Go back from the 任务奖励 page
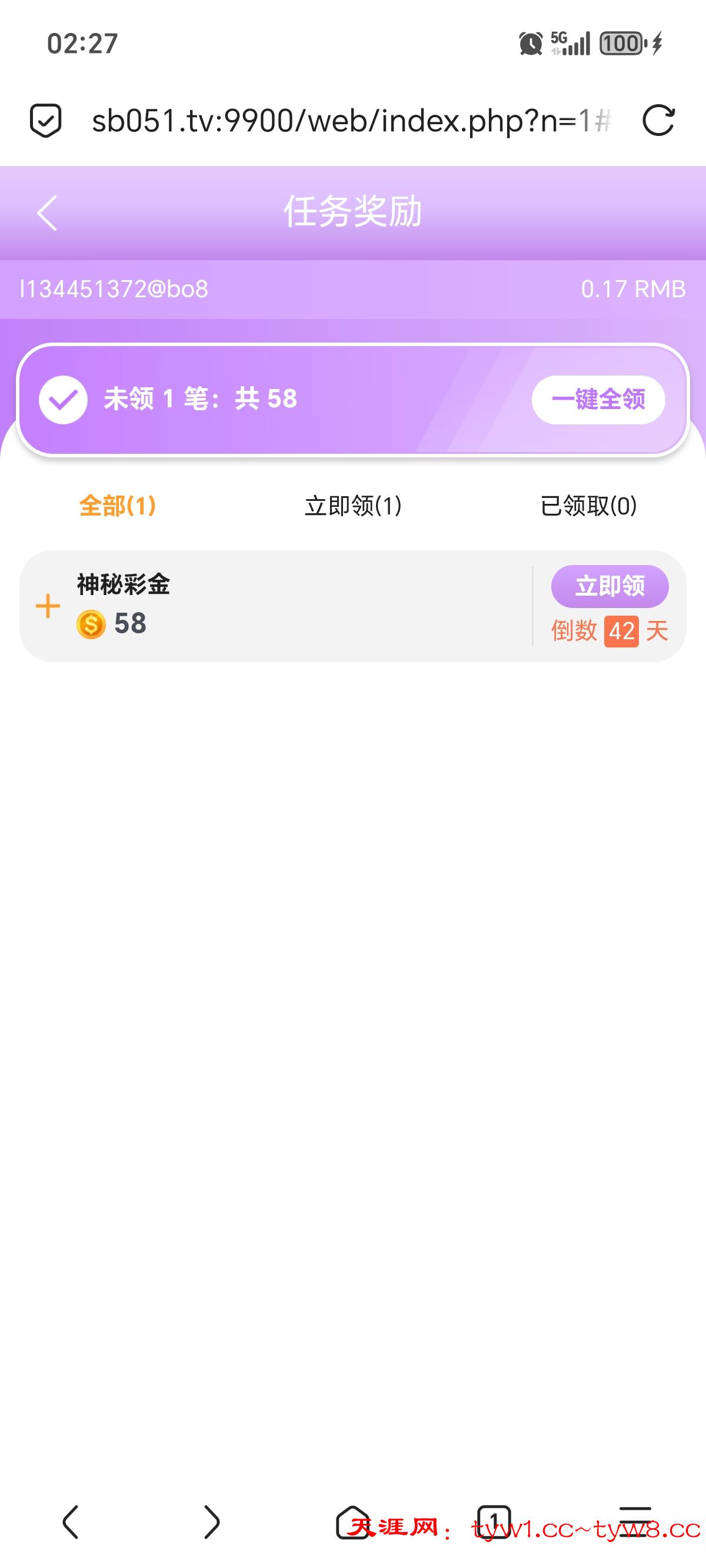The width and height of the screenshot is (706, 1568). point(47,213)
